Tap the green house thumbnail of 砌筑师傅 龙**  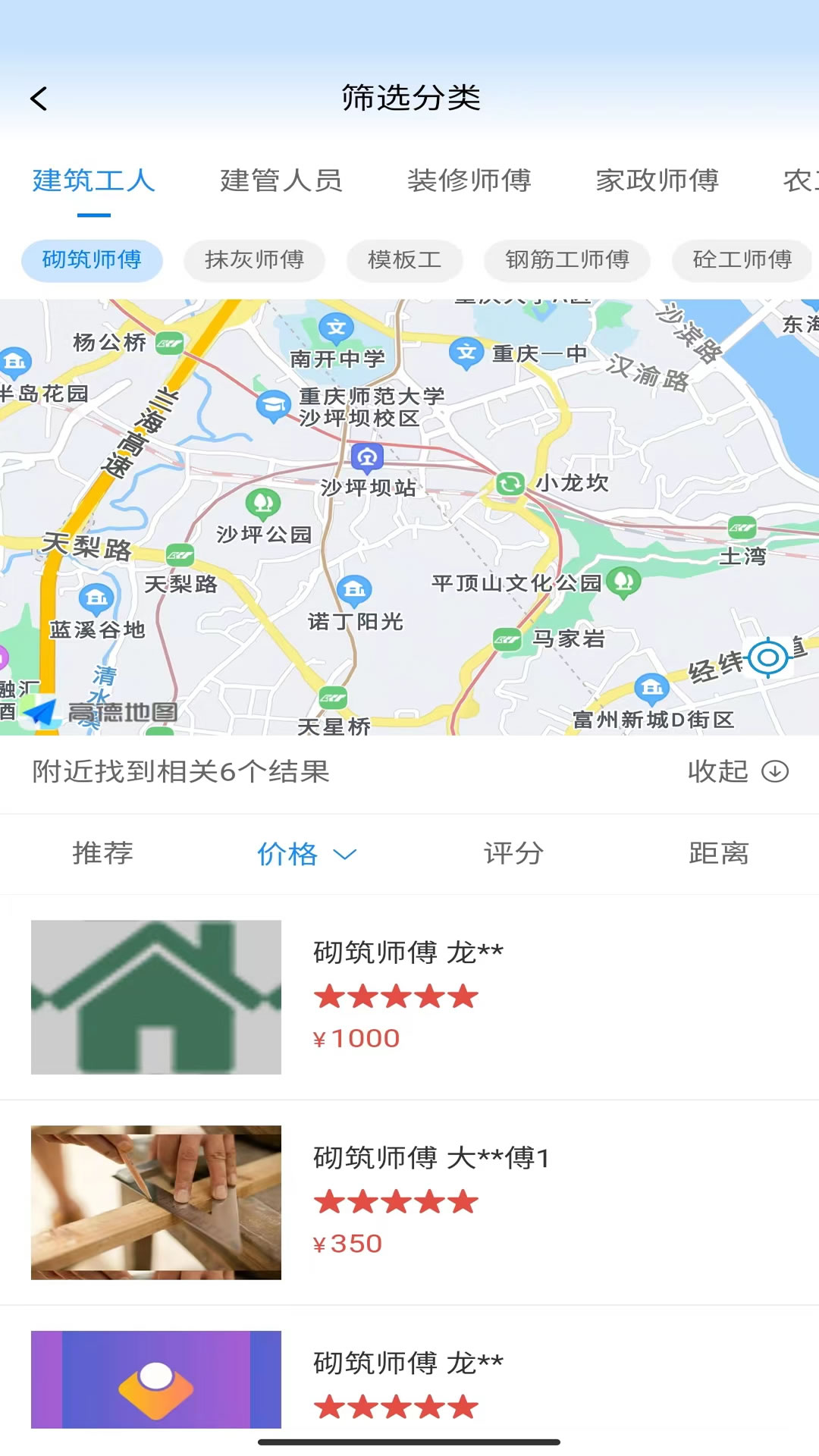pos(155,997)
